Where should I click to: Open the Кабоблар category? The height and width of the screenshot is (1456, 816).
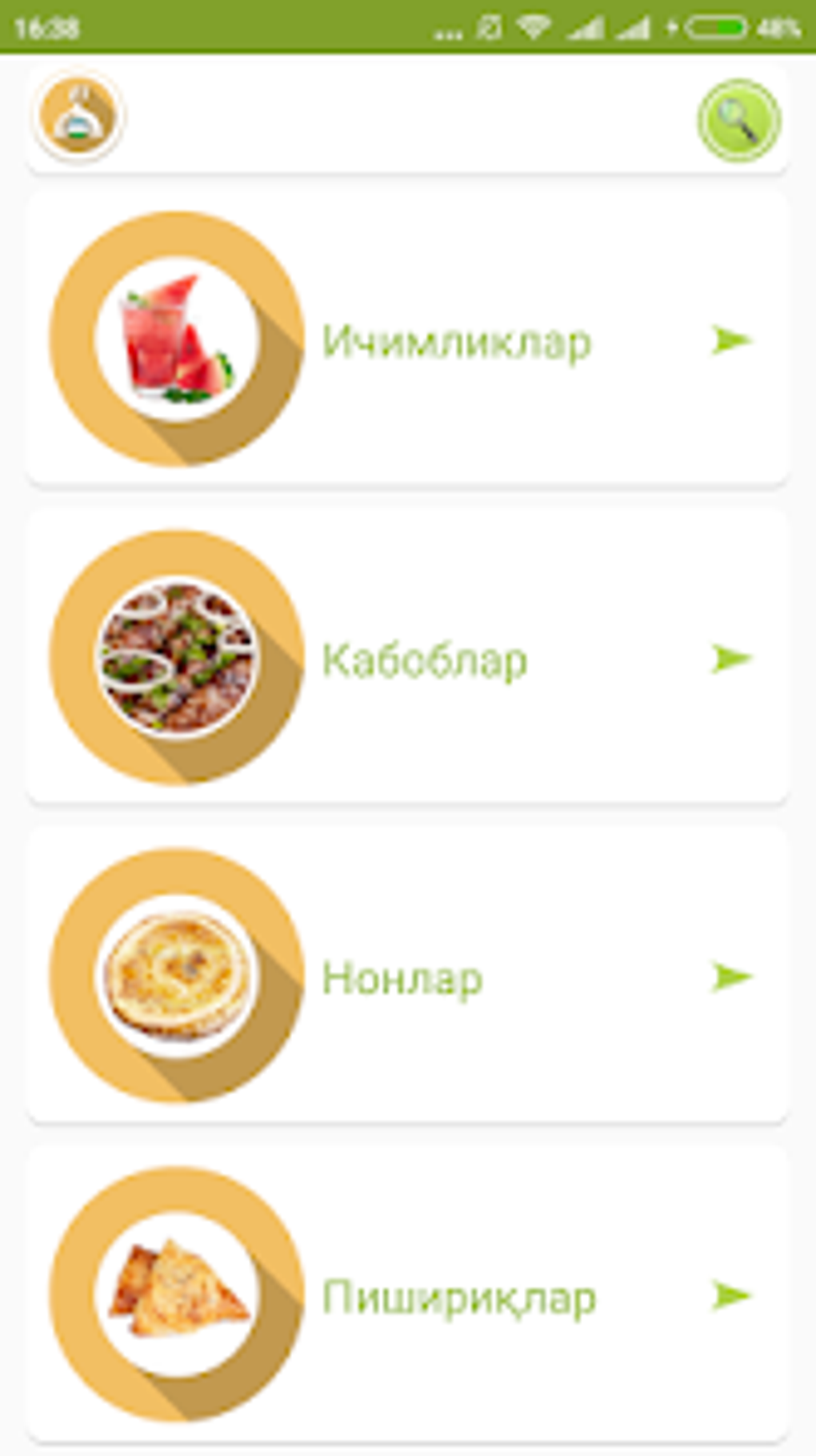tap(407, 656)
